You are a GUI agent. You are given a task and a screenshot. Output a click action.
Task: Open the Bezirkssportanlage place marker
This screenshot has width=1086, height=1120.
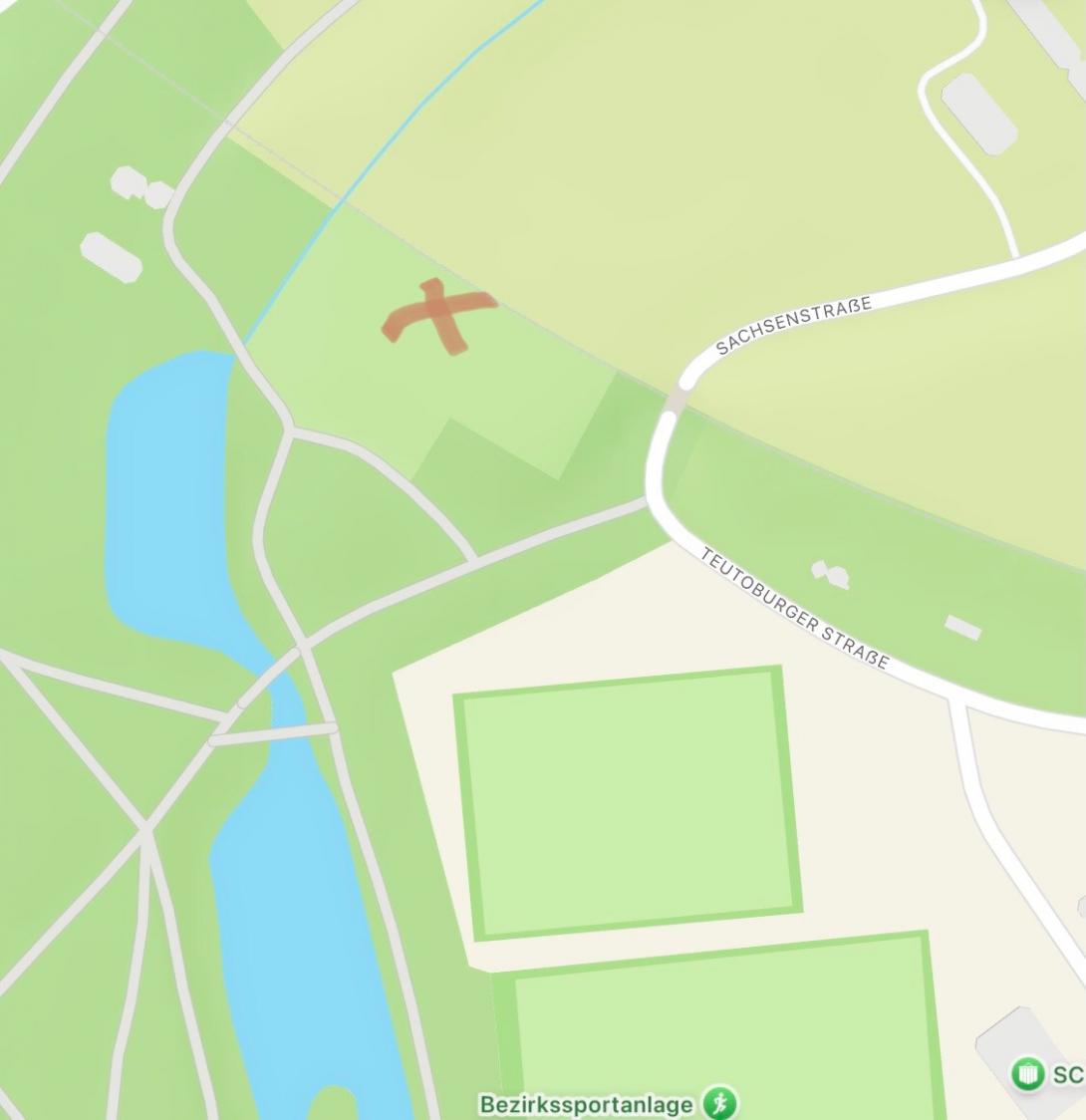[x=719, y=1103]
